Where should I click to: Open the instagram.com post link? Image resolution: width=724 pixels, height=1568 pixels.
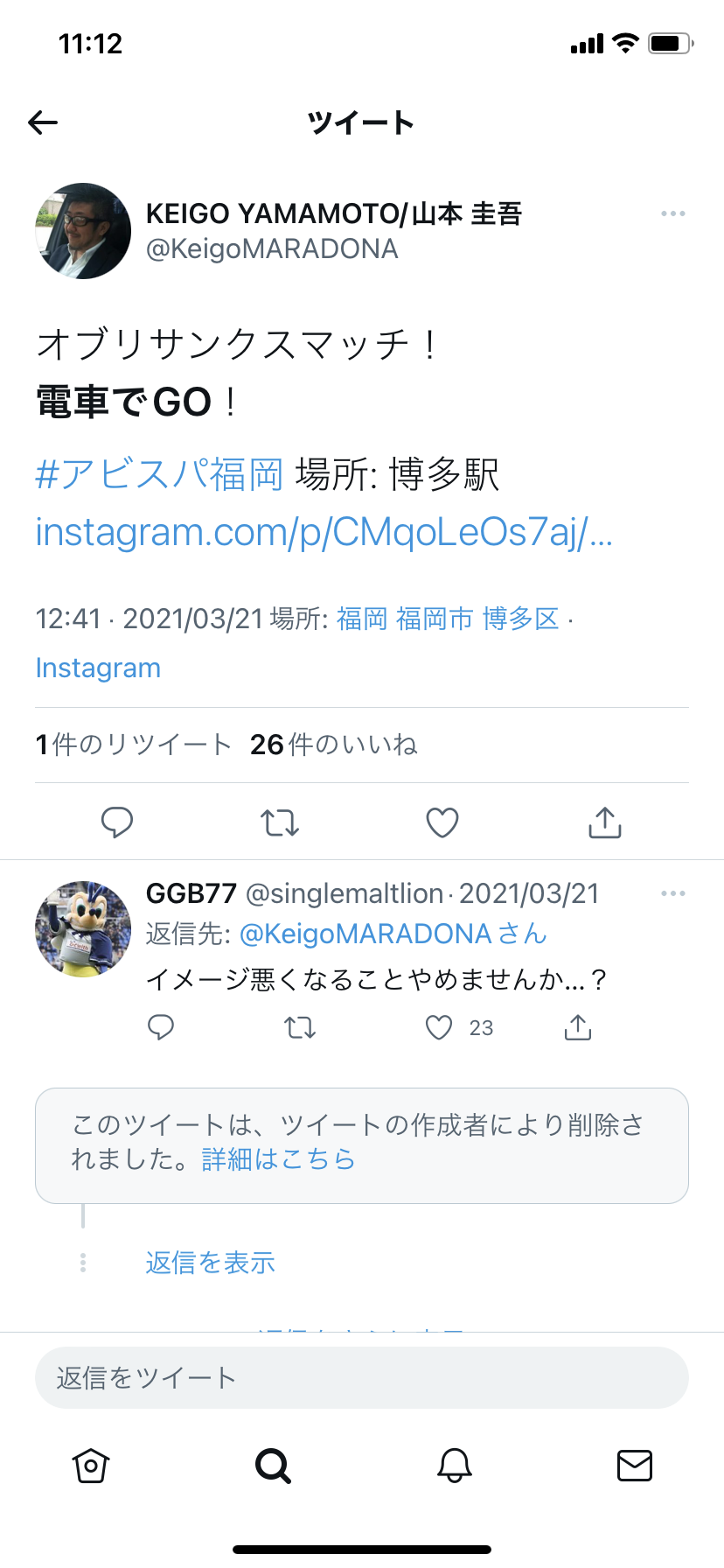[324, 532]
